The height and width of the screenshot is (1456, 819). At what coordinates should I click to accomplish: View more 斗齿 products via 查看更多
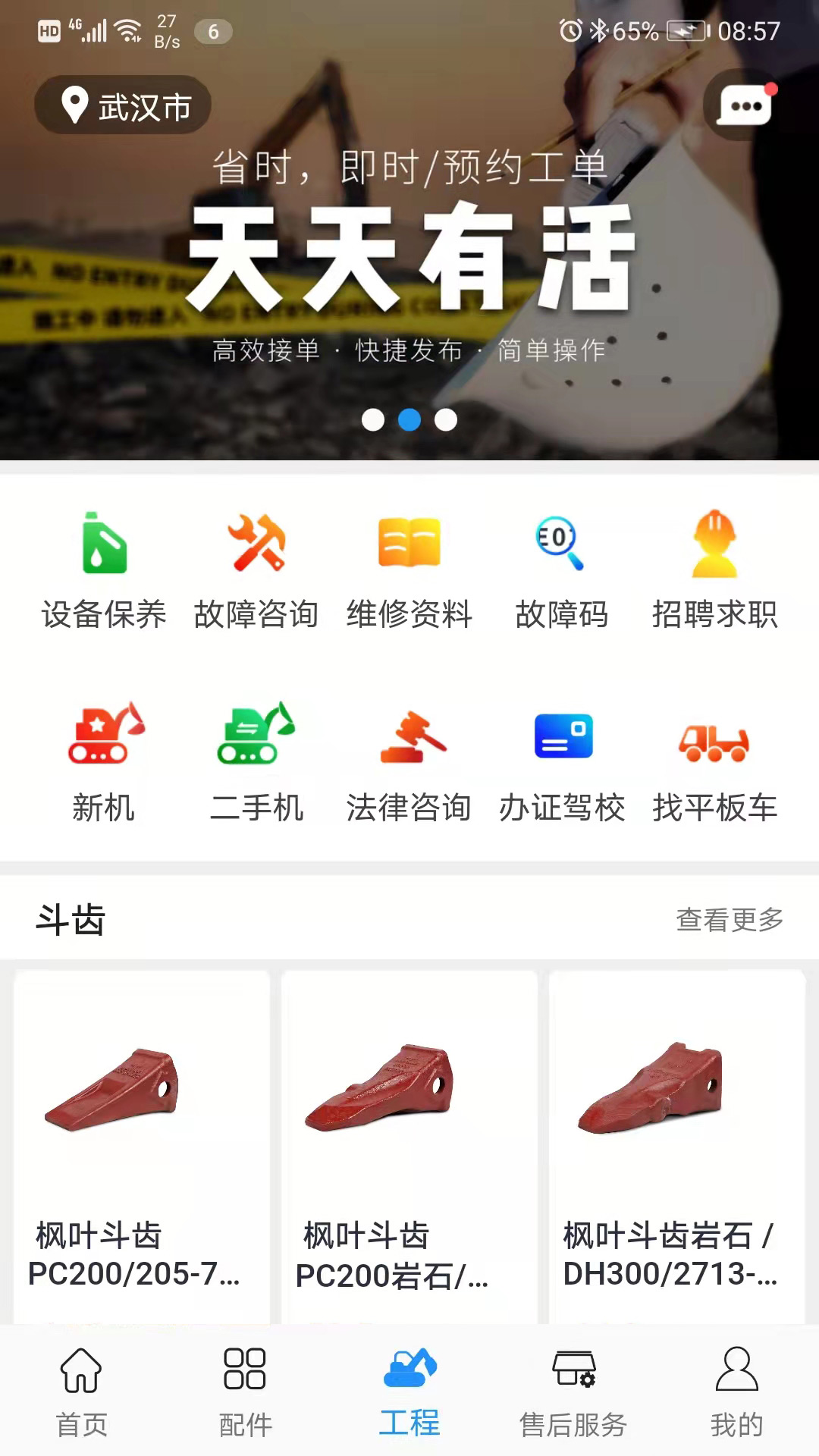pos(730,920)
